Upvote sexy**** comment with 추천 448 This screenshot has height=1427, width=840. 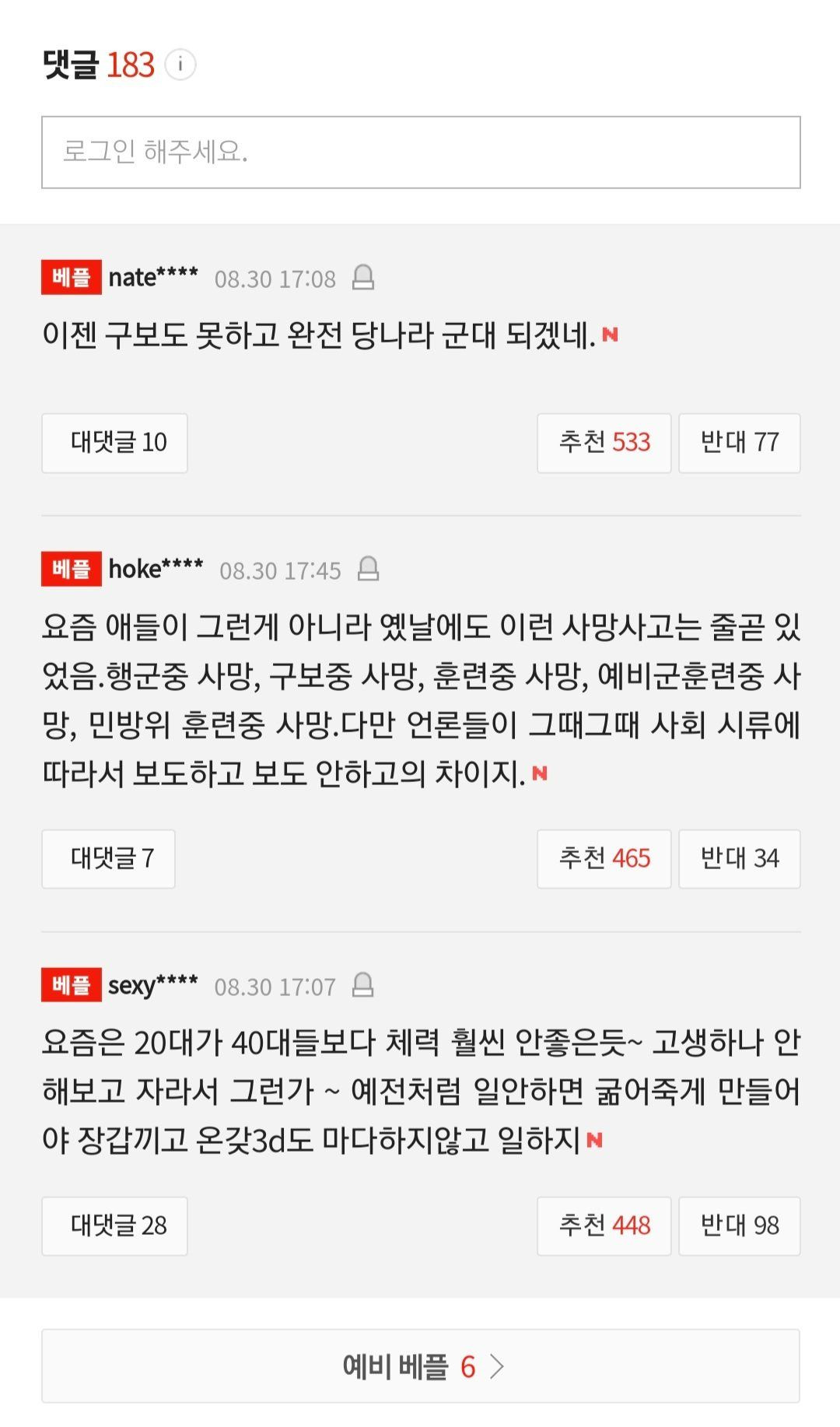click(x=604, y=1226)
